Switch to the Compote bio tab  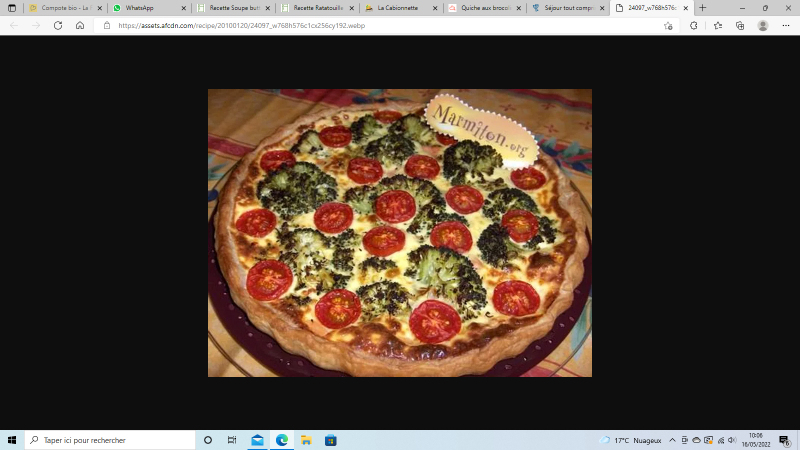62,8
